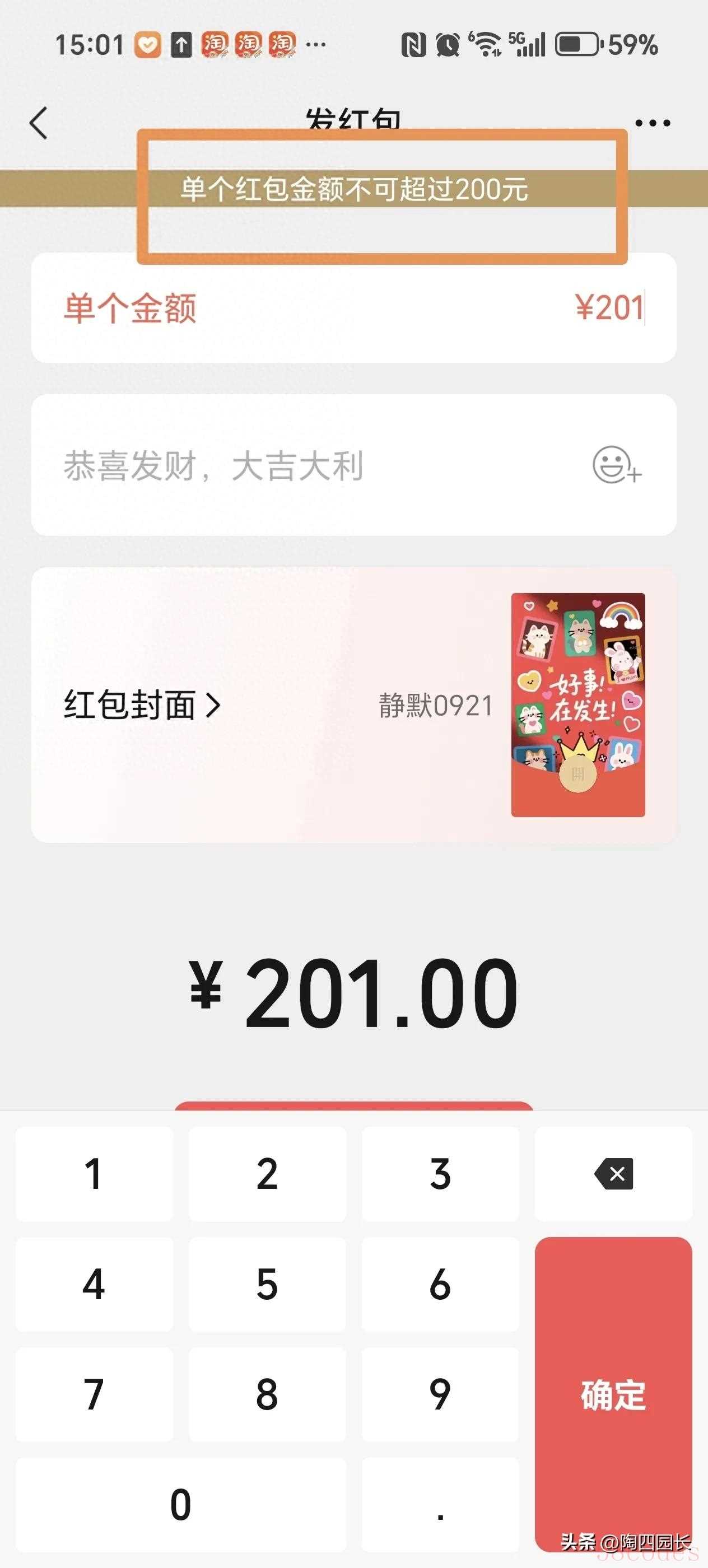708x1568 pixels.
Task: Tap keypad digit 6
Action: [440, 1284]
